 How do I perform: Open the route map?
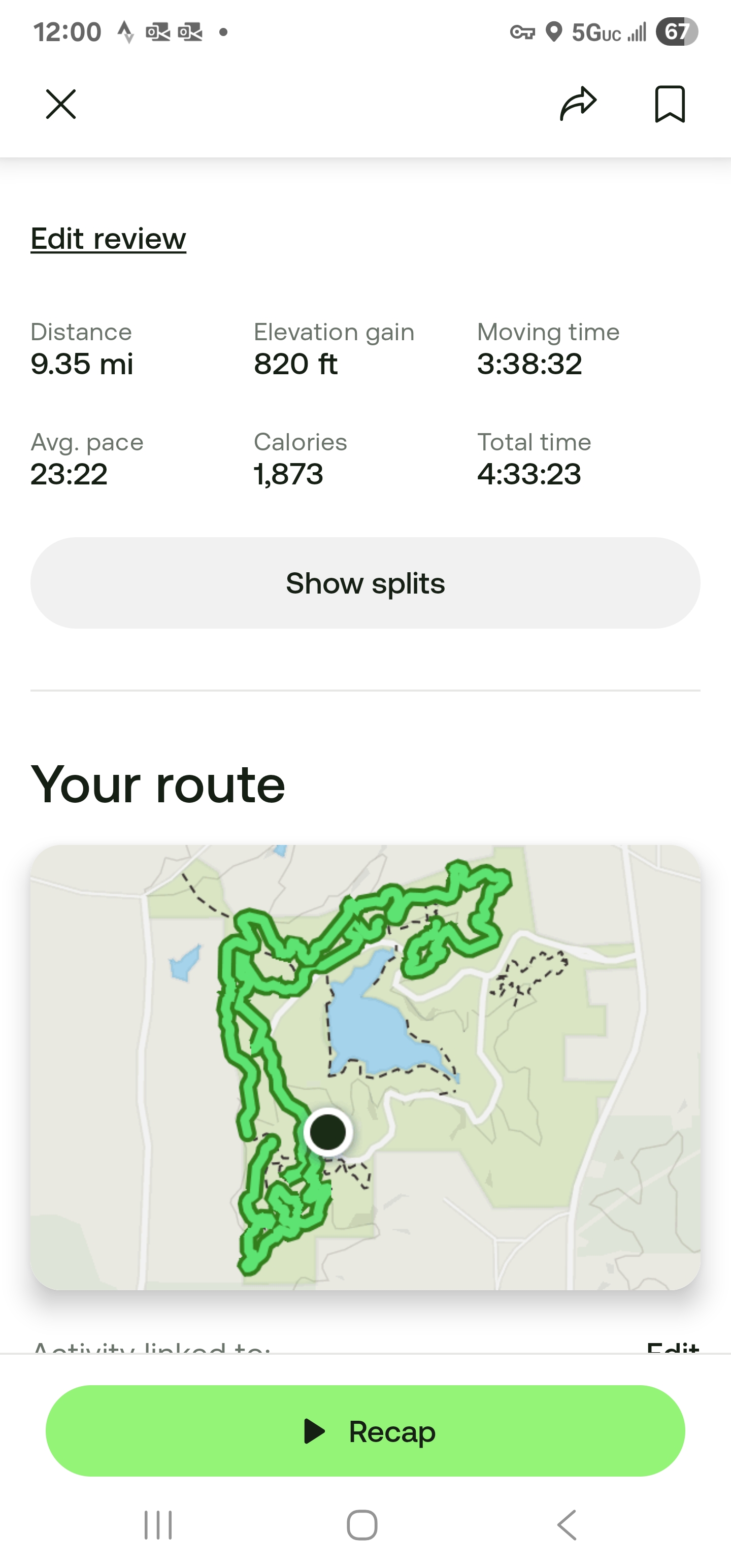pos(365,1067)
